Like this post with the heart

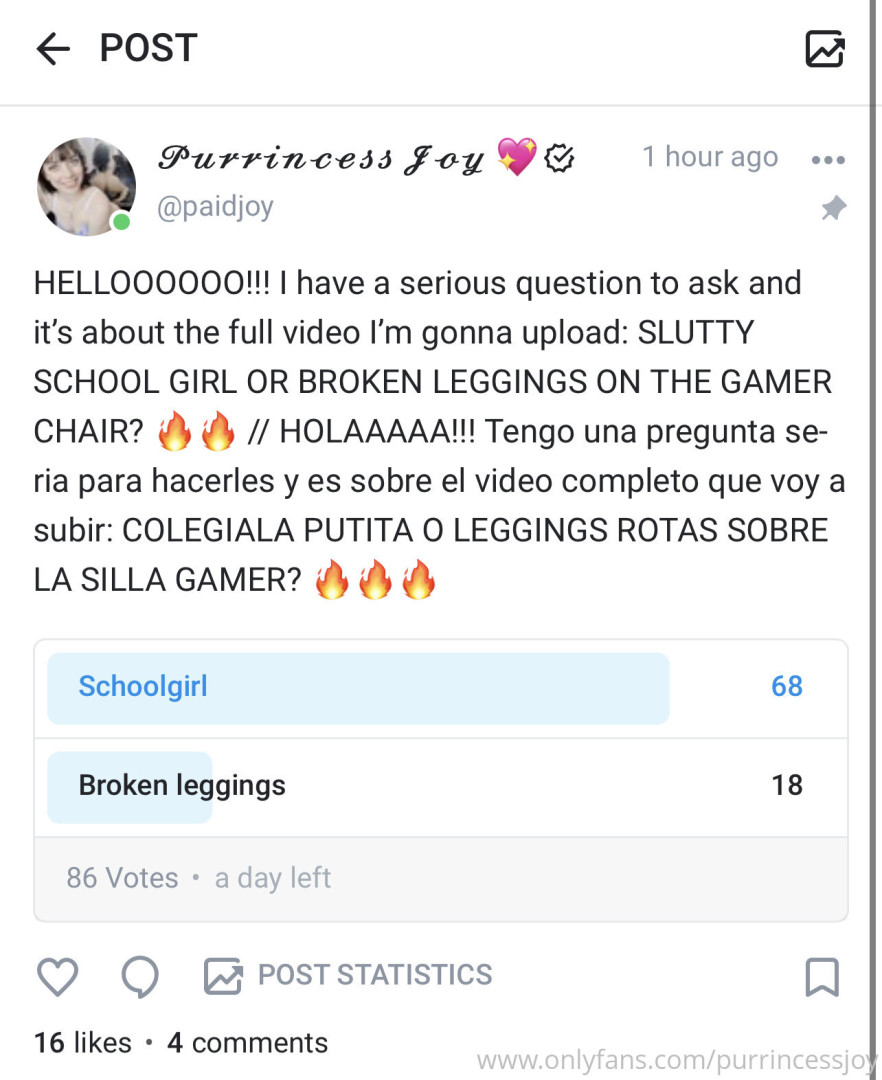coord(57,976)
